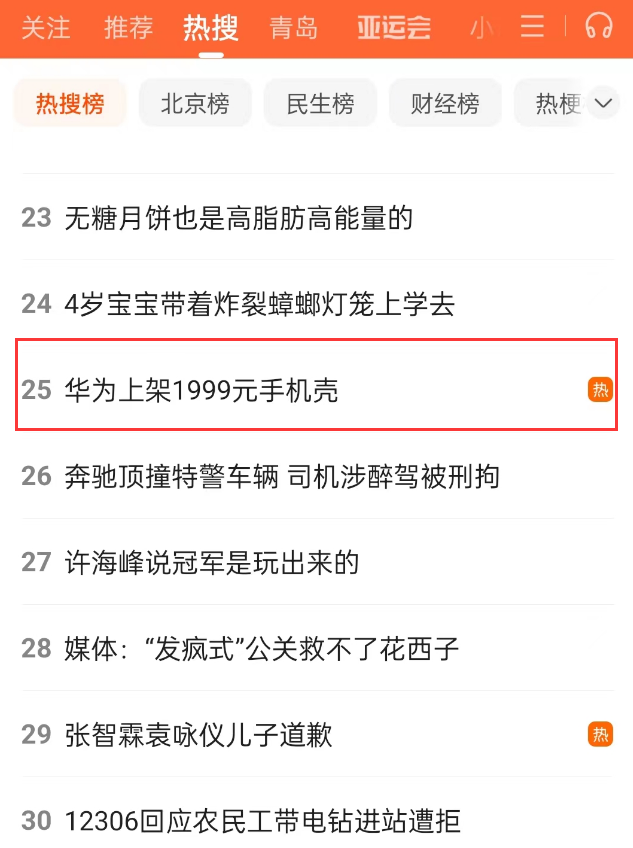The width and height of the screenshot is (633, 848).
Task: Tap the headphone listen icon
Action: 599,26
